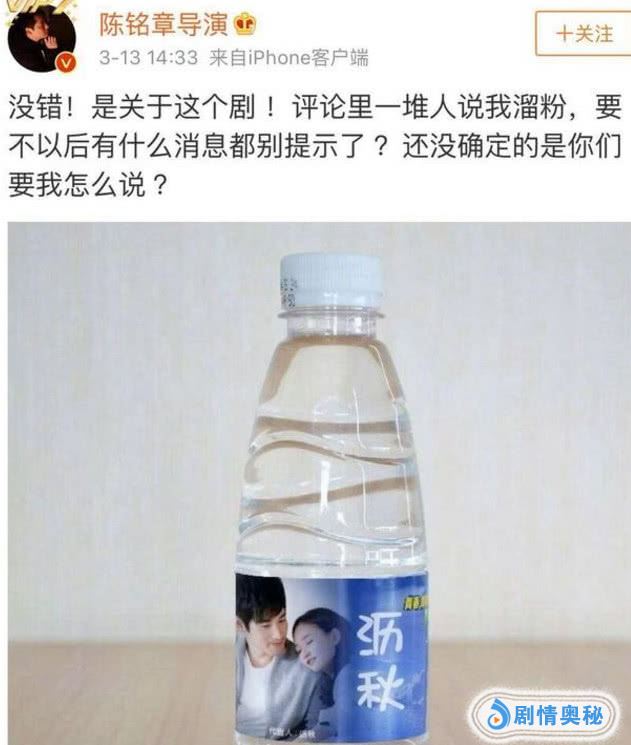Follow 陈铭章导演 with the 关注 button
The image size is (631, 745).
click(585, 34)
